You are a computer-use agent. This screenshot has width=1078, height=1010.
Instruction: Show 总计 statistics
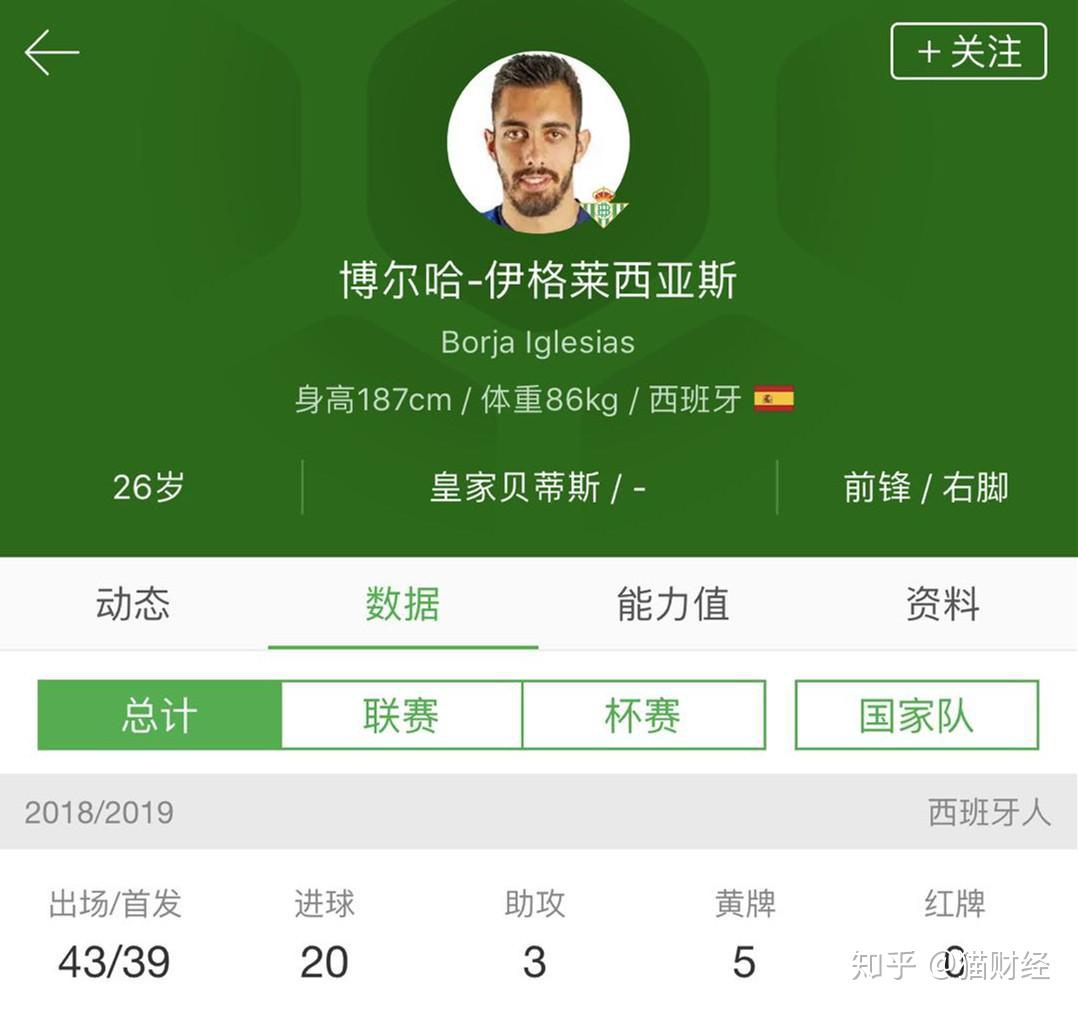[160, 716]
